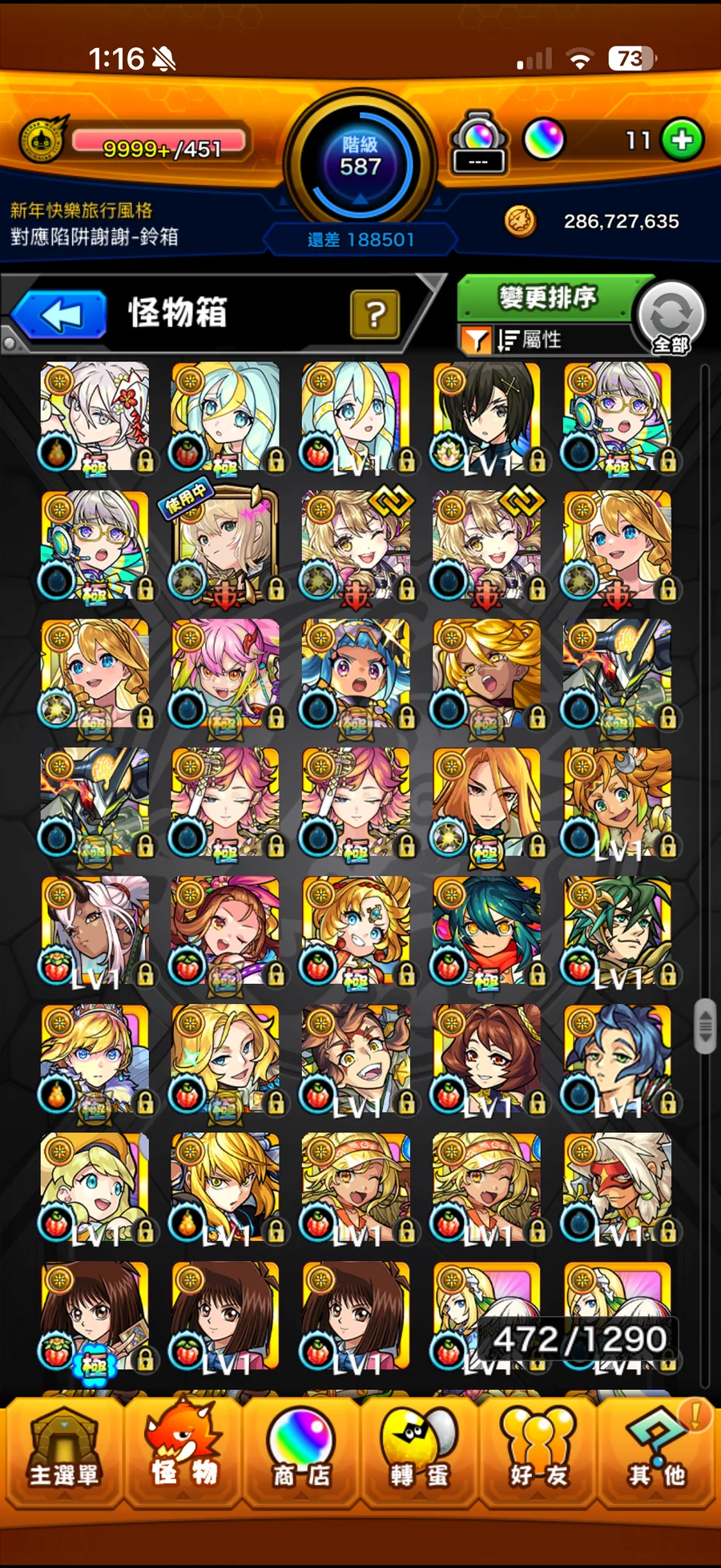Open the blue-haired man LV1 monster
This screenshot has height=1568, width=721.
[617, 1059]
